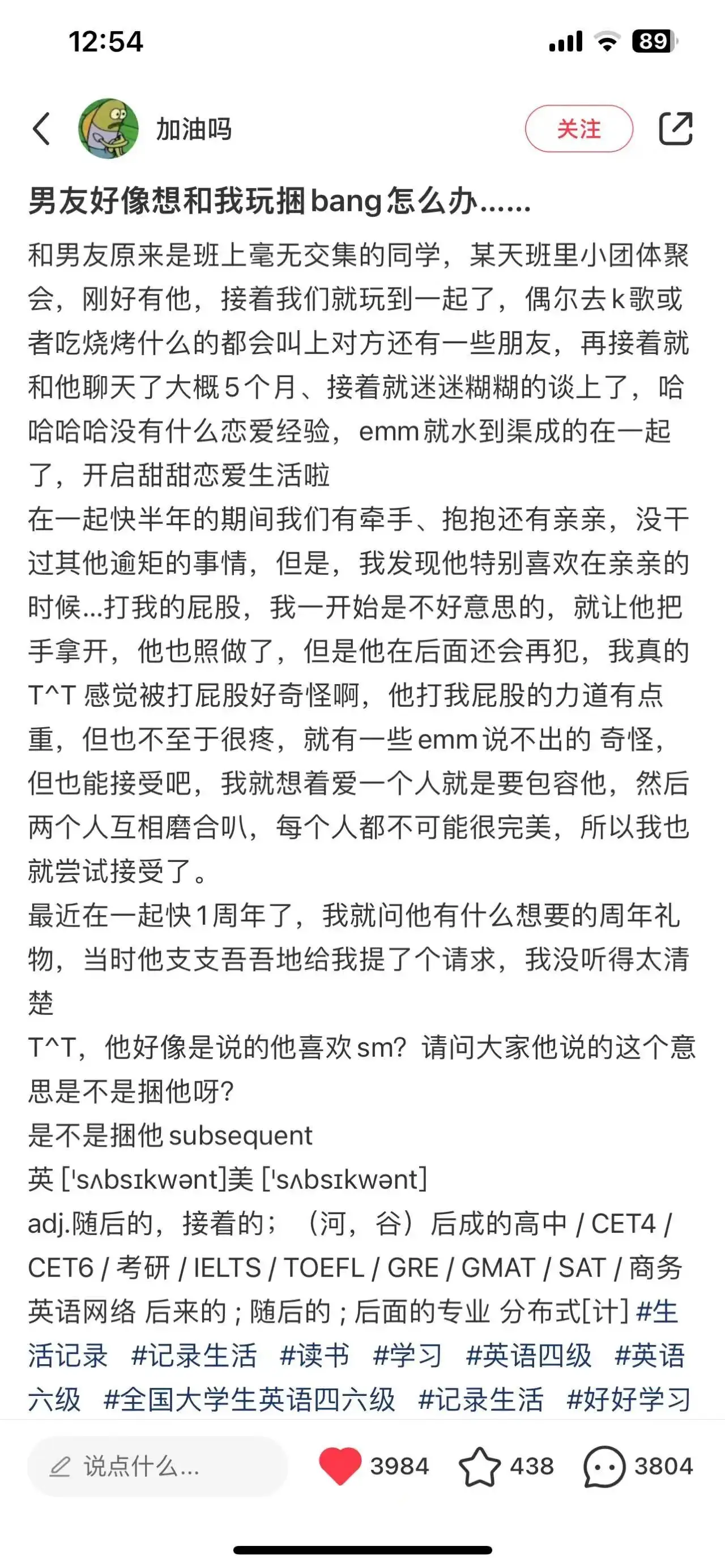The height and width of the screenshot is (1568, 725).
Task: Open the #英语四级 hashtag
Action: tap(528, 1356)
